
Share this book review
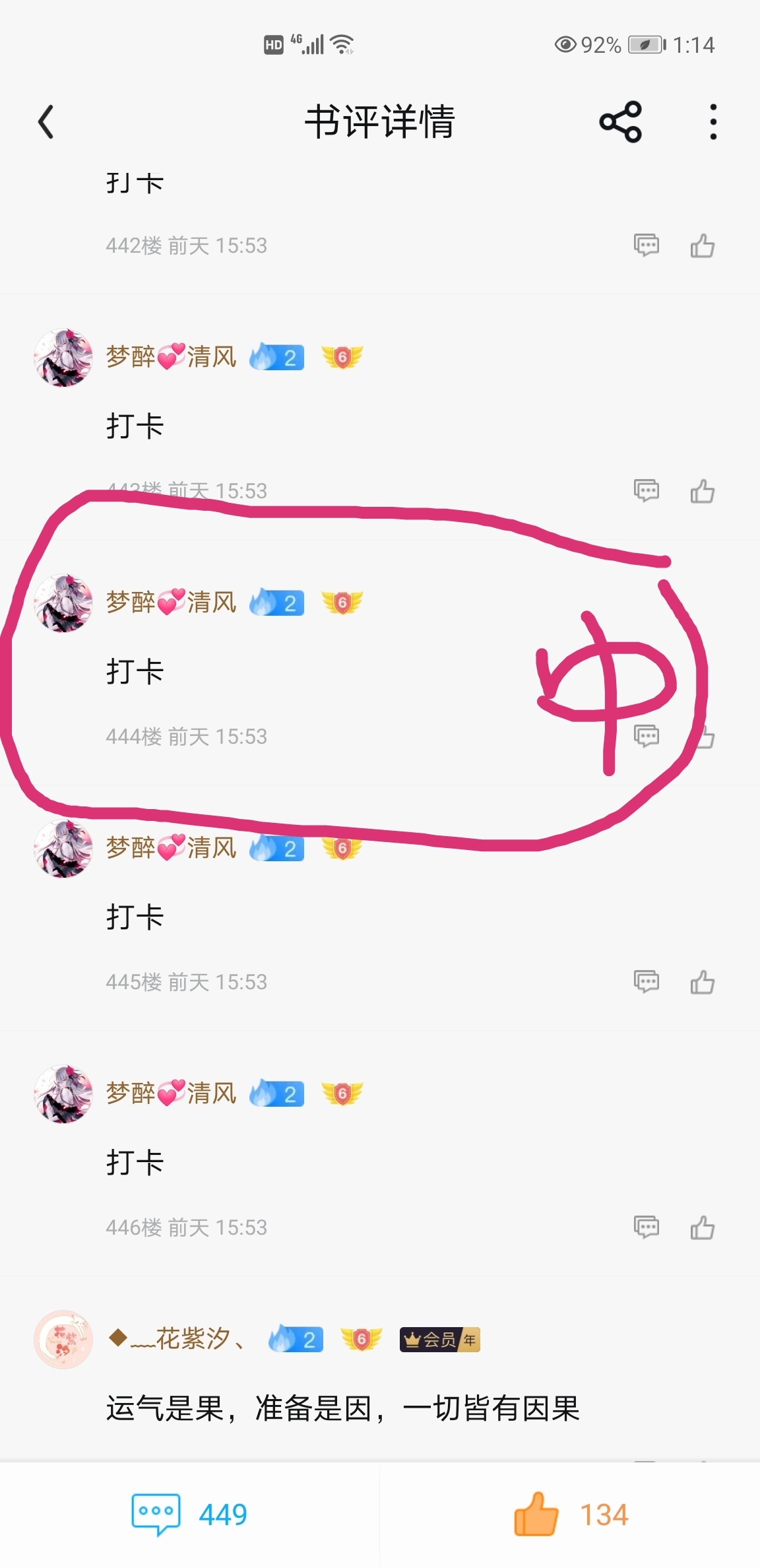click(x=620, y=122)
